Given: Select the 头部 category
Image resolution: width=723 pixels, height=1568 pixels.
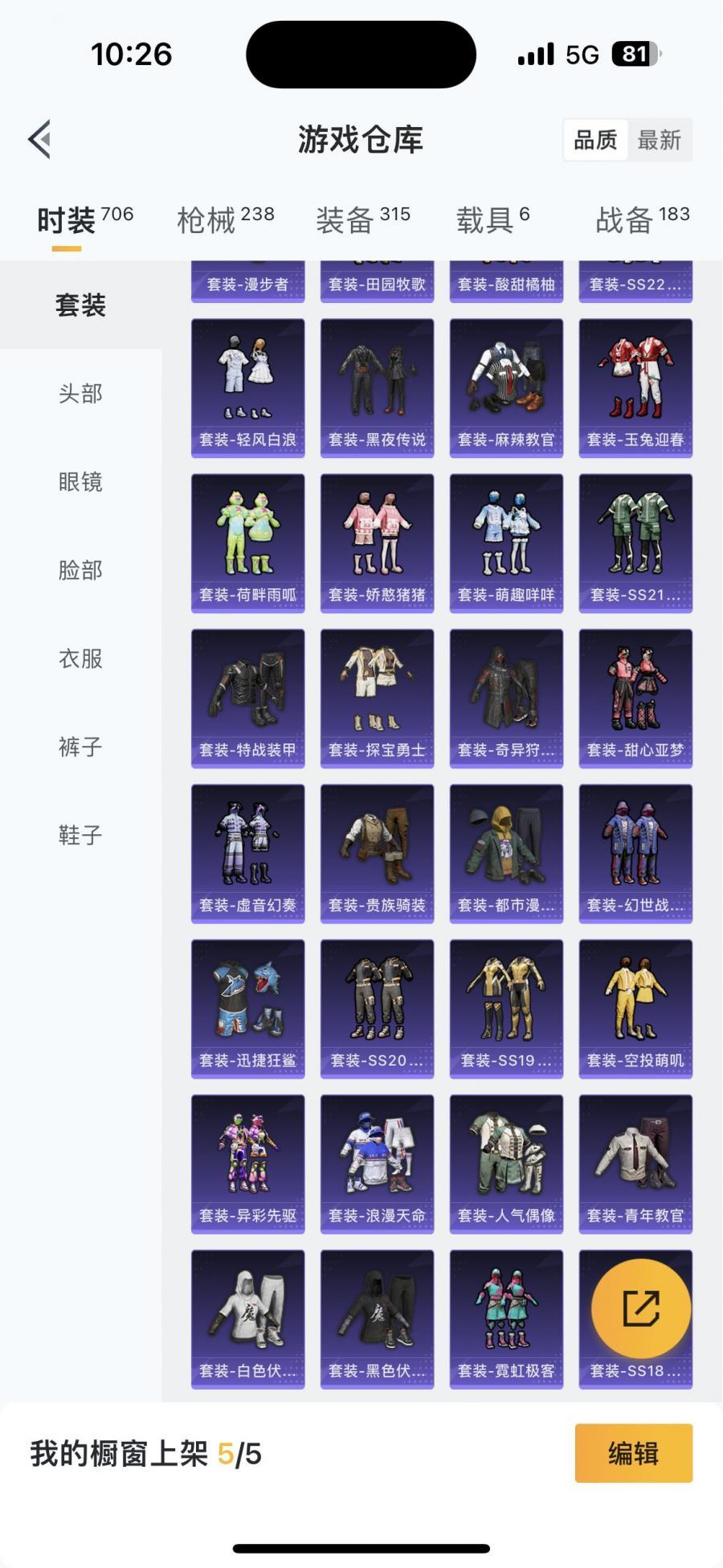Looking at the screenshot, I should (80, 394).
